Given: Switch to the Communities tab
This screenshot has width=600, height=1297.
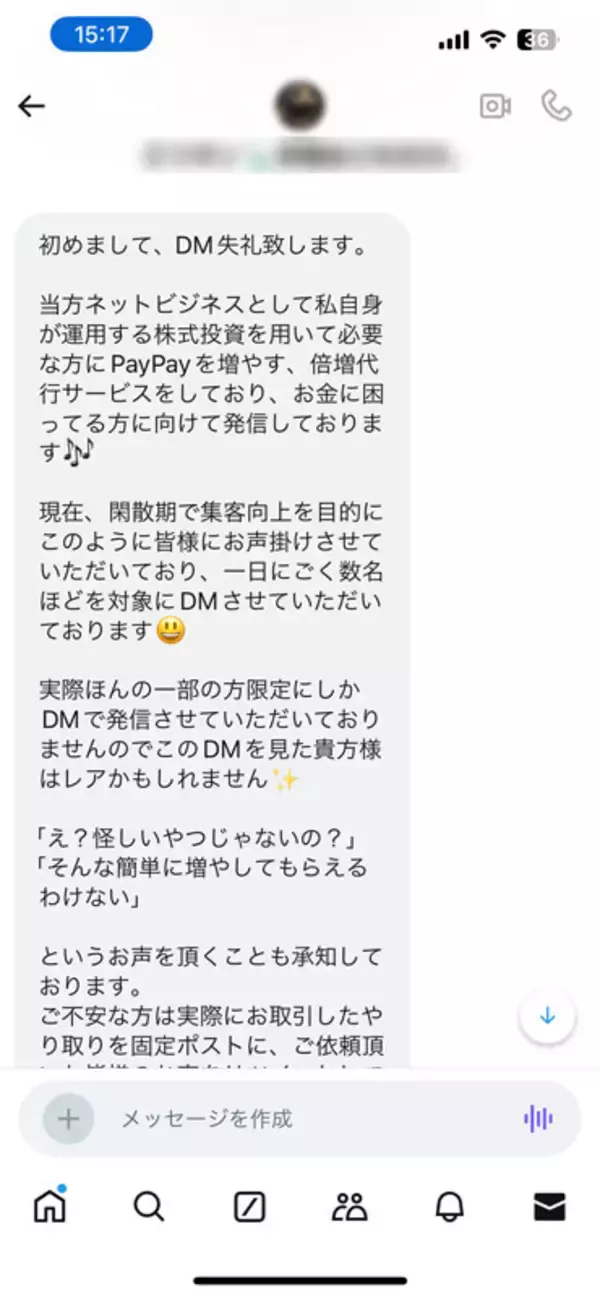Looking at the screenshot, I should tap(349, 1207).
